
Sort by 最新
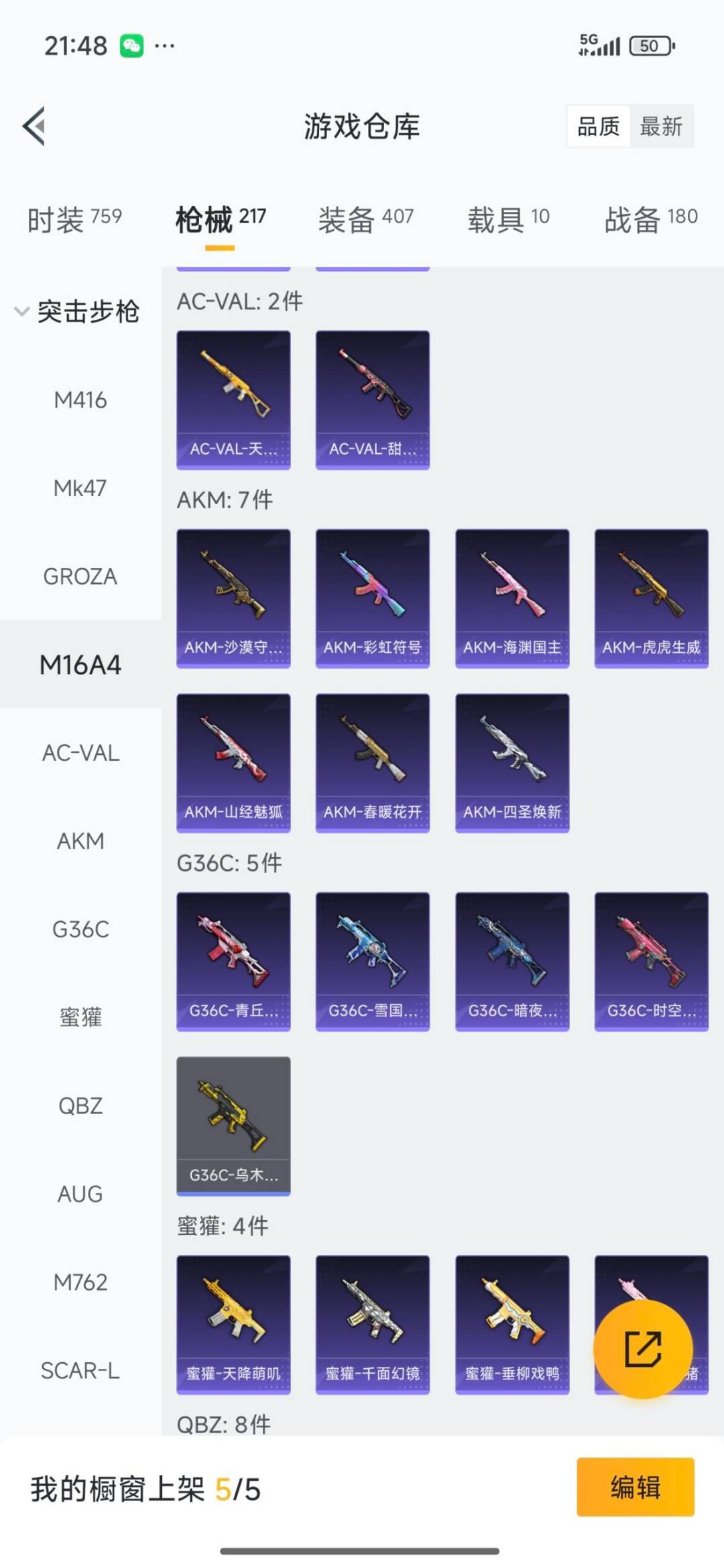click(x=661, y=126)
